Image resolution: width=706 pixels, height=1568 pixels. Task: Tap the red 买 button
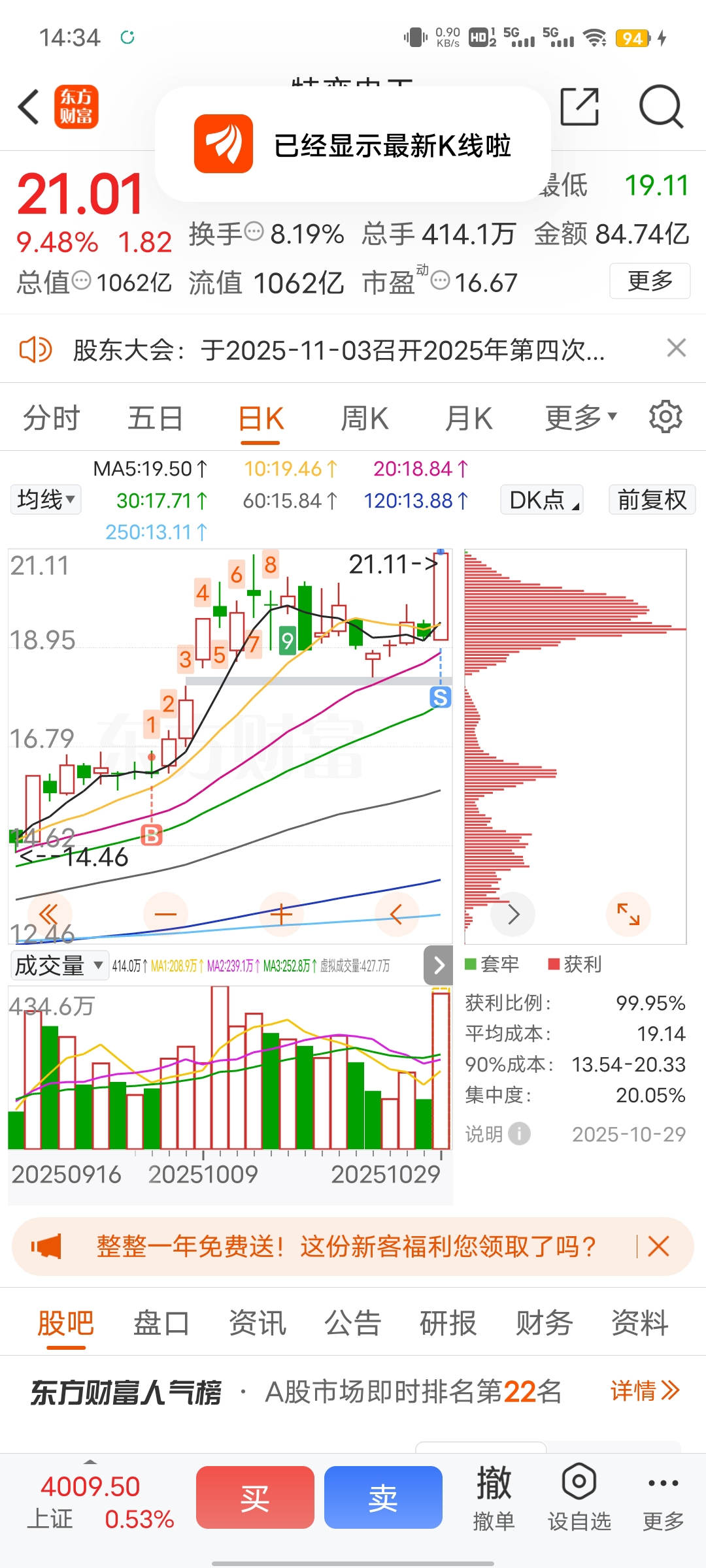255,1497
